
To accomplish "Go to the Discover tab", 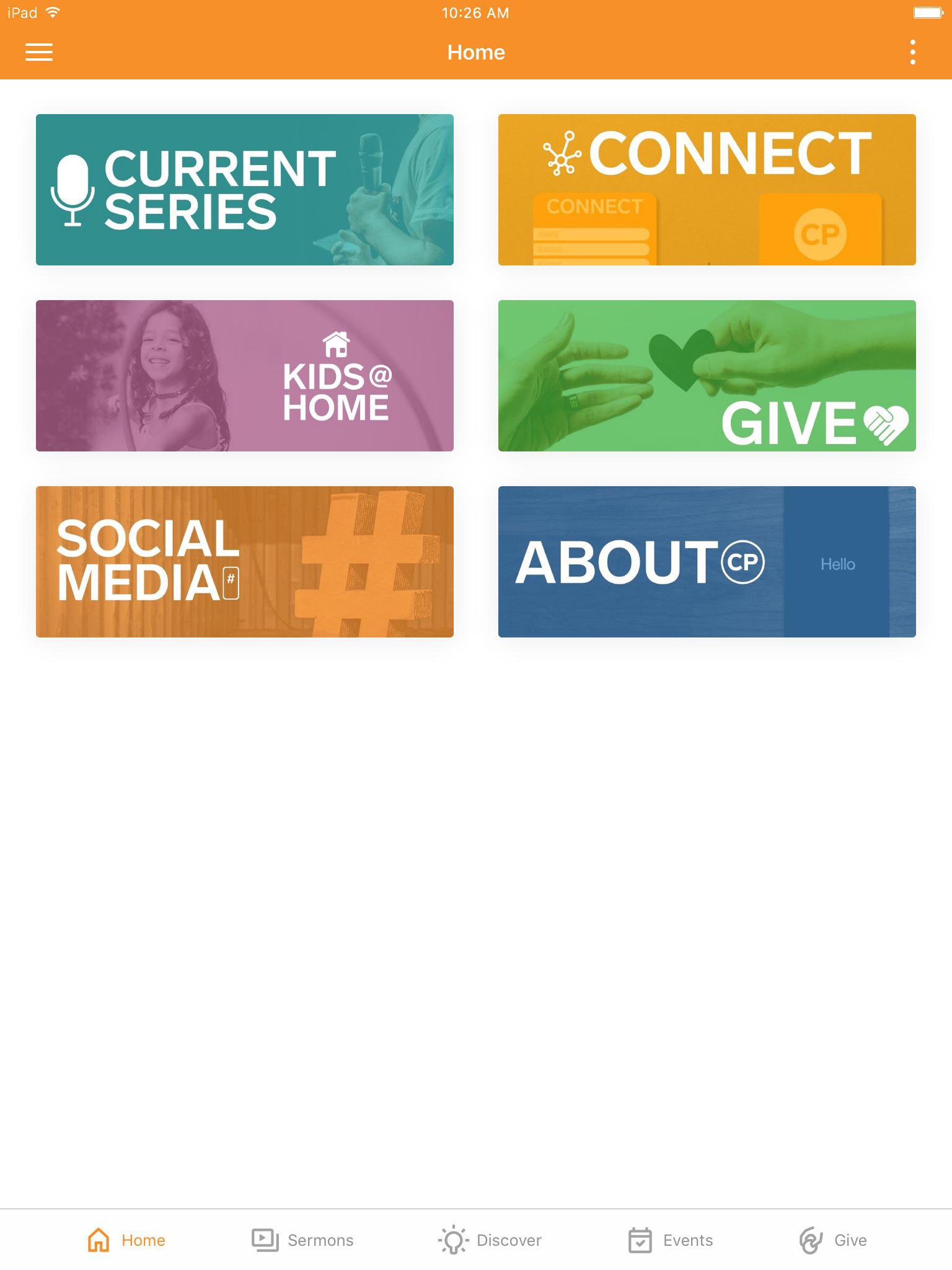I will point(490,1240).
